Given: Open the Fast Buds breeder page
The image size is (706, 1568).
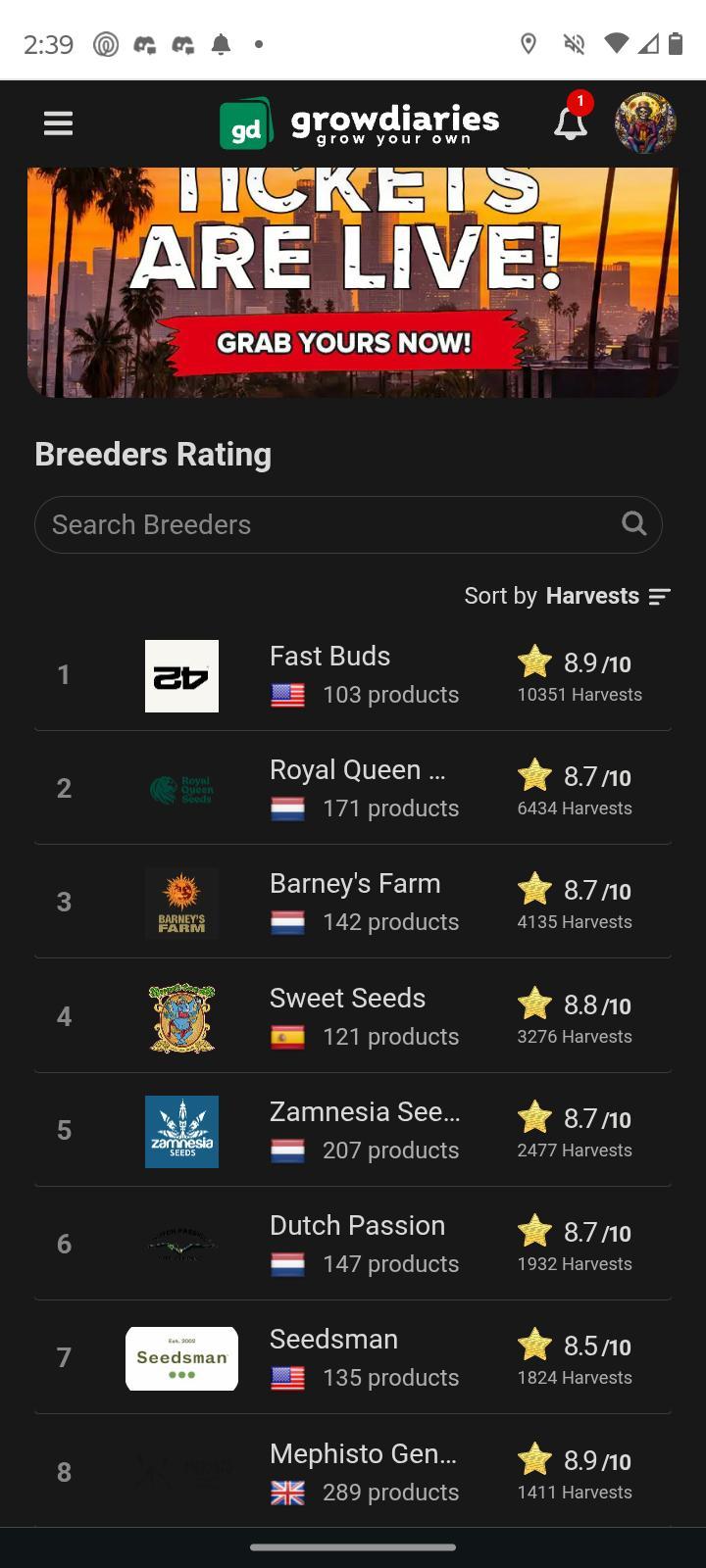Looking at the screenshot, I should (329, 657).
